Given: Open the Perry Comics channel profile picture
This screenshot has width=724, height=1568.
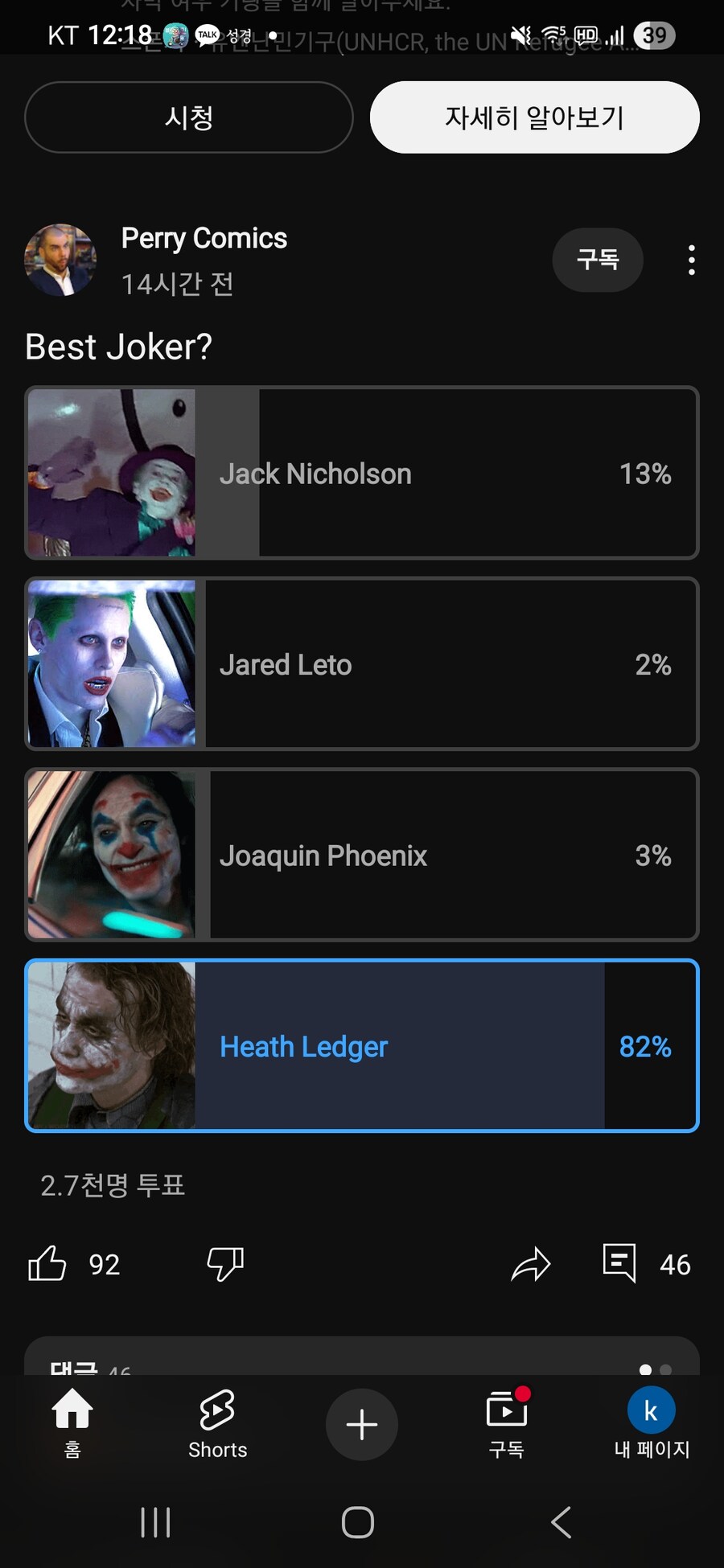Looking at the screenshot, I should 60,260.
